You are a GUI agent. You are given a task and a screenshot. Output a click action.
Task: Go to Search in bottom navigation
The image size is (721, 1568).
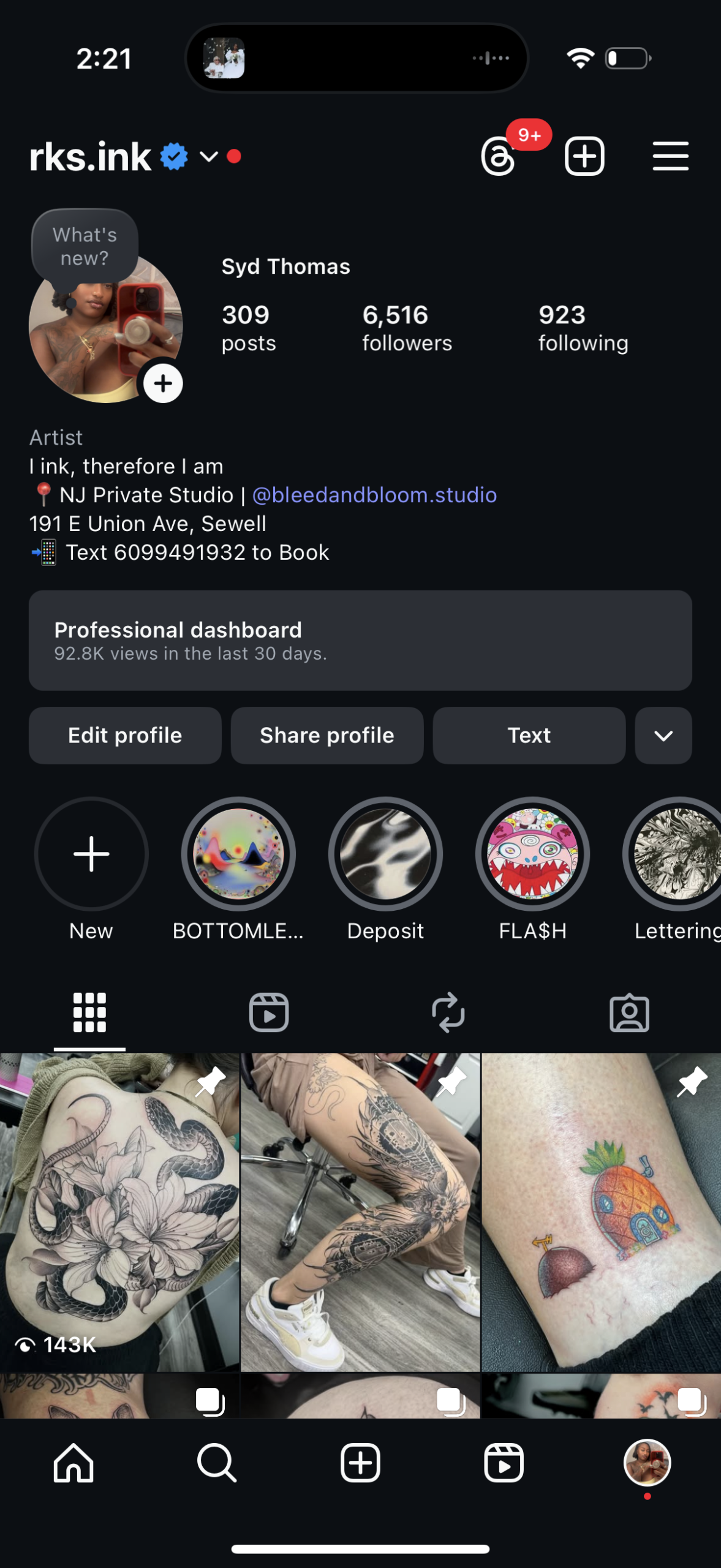(x=217, y=1463)
